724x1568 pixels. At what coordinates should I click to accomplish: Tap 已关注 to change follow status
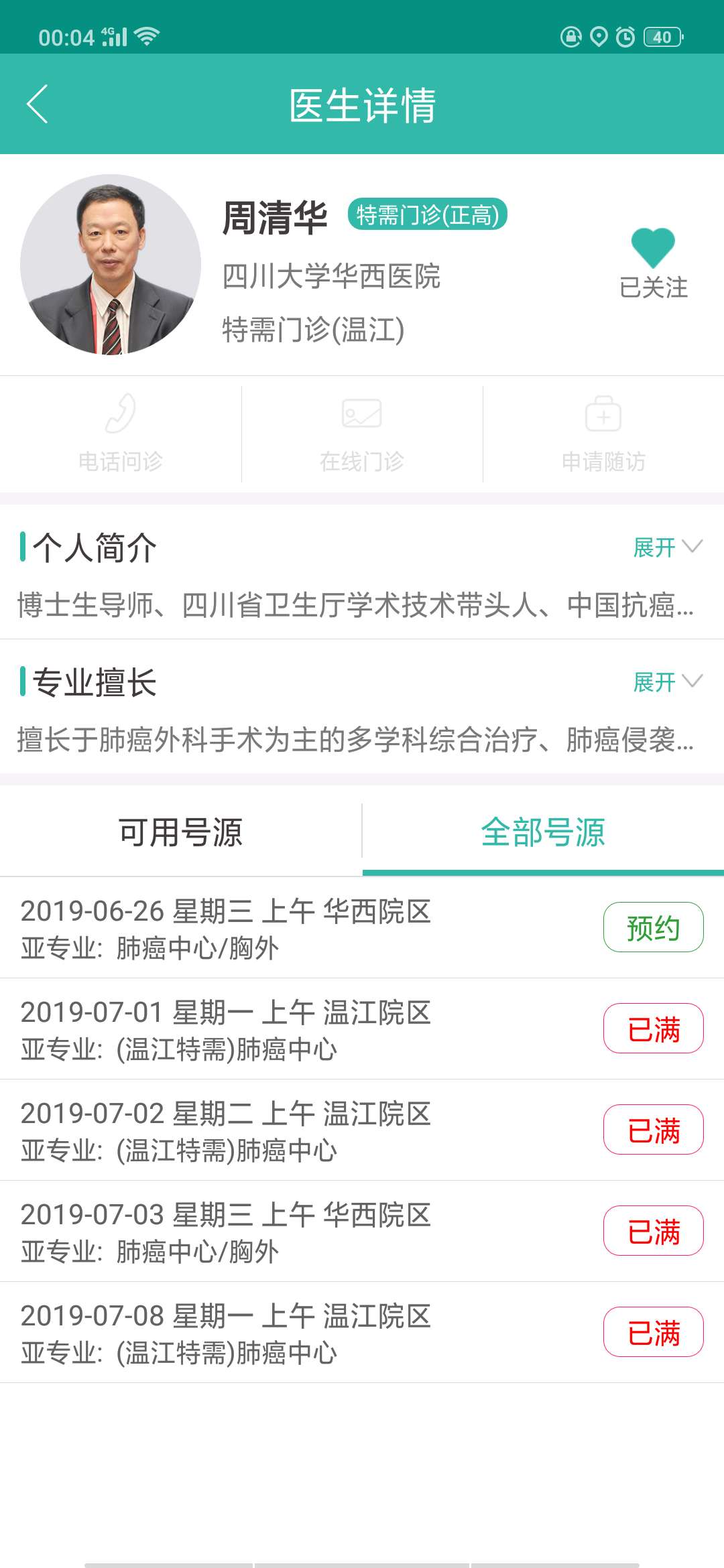pyautogui.click(x=651, y=288)
